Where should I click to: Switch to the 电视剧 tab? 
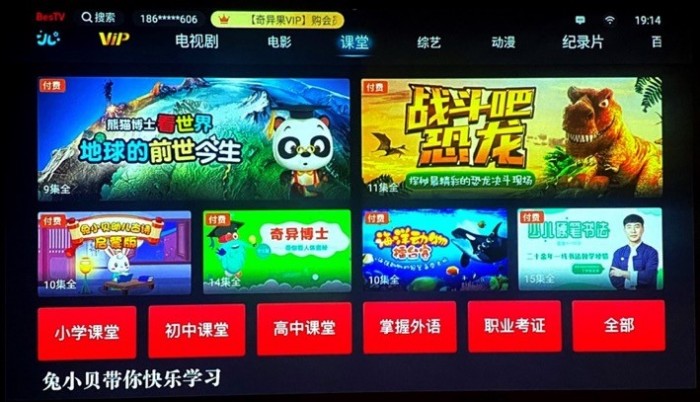pos(196,42)
